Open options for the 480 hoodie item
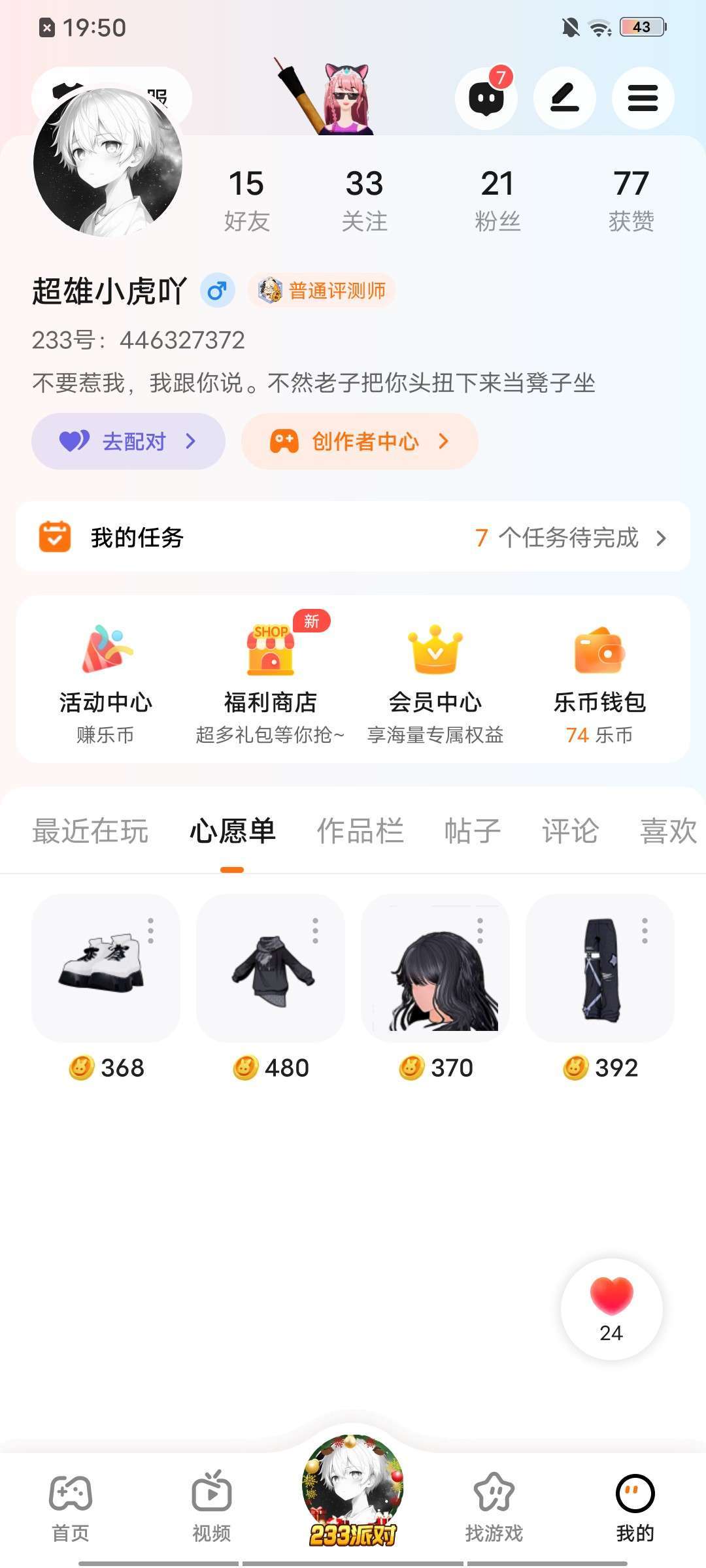Screen dimensions: 706x1568 [x=315, y=931]
